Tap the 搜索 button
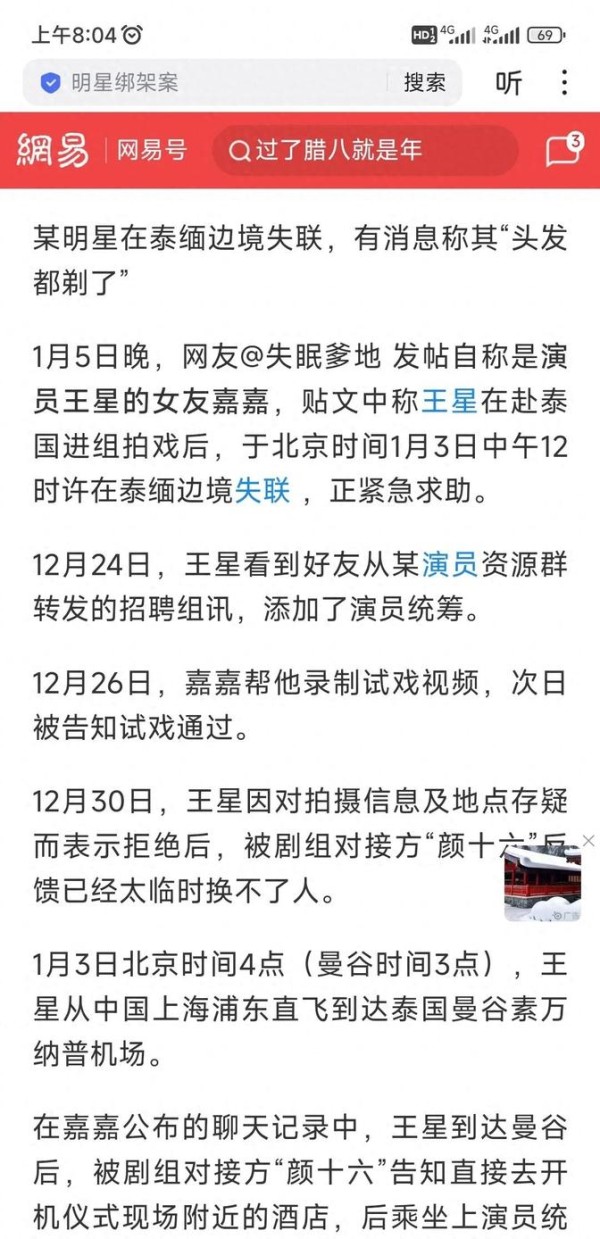Viewport: 600px width, 1239px height. tap(425, 83)
